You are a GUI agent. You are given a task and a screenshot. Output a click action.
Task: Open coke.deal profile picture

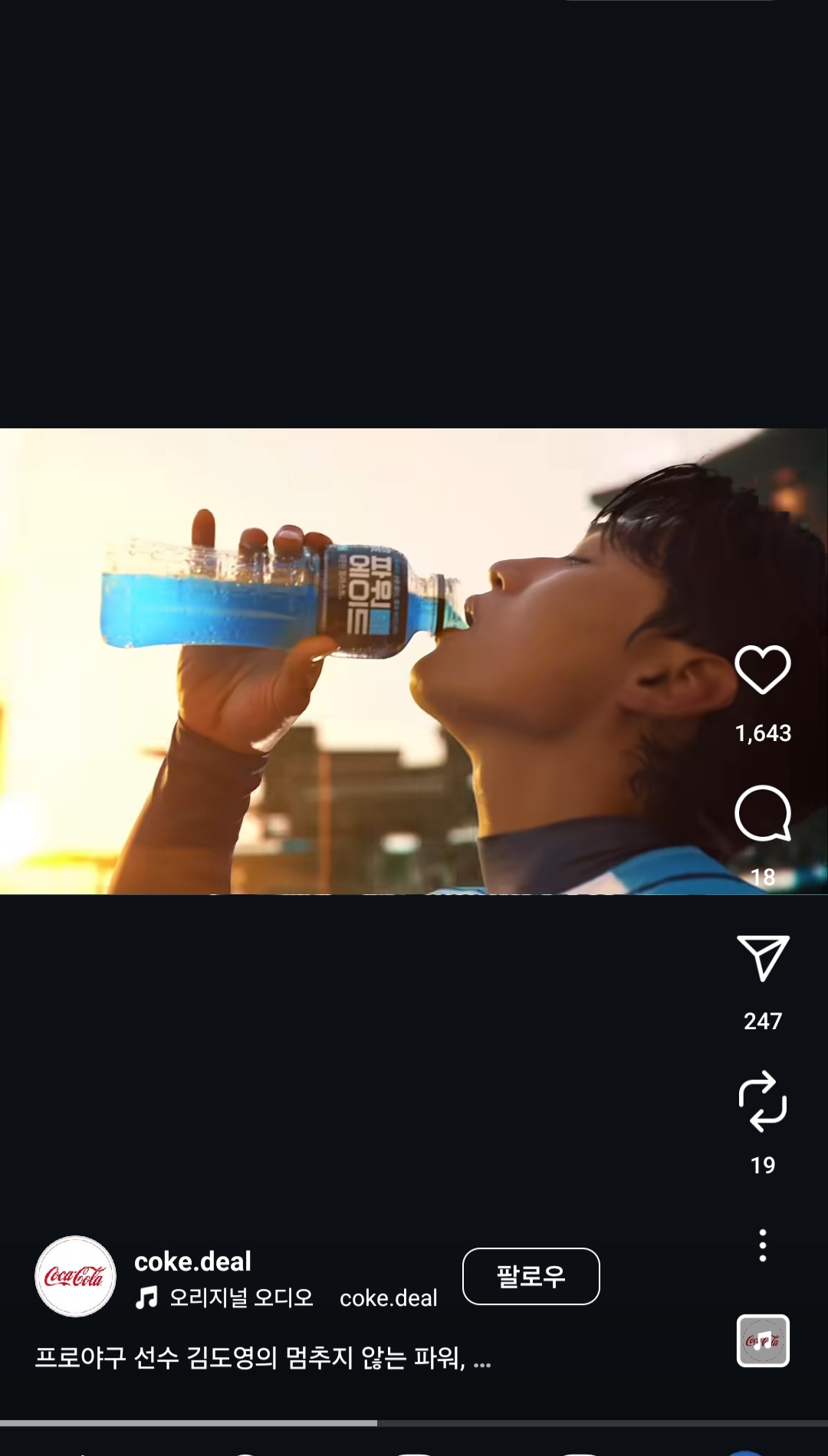[75, 1276]
